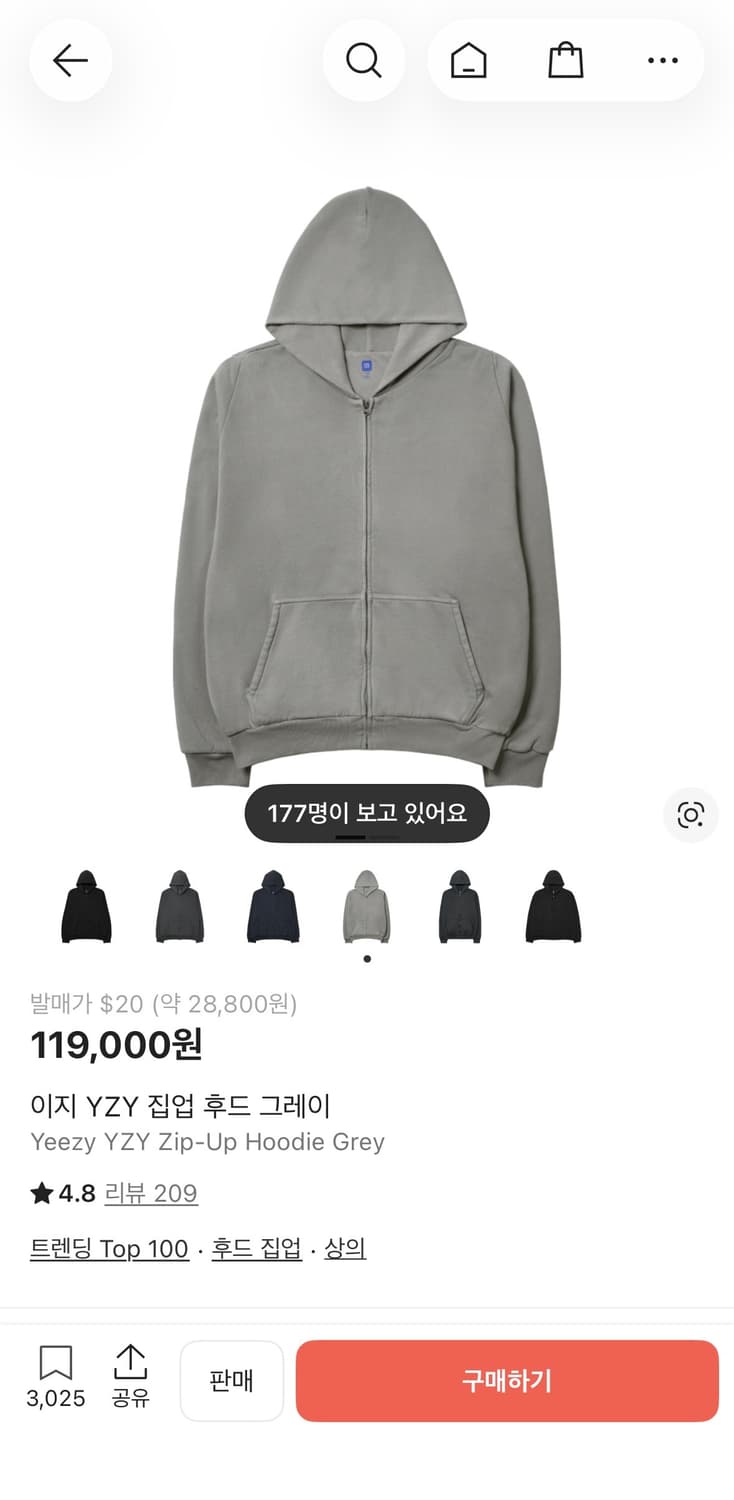Tap the 177명이 보고 있어요 viewer badge
The image size is (734, 1500).
point(367,812)
